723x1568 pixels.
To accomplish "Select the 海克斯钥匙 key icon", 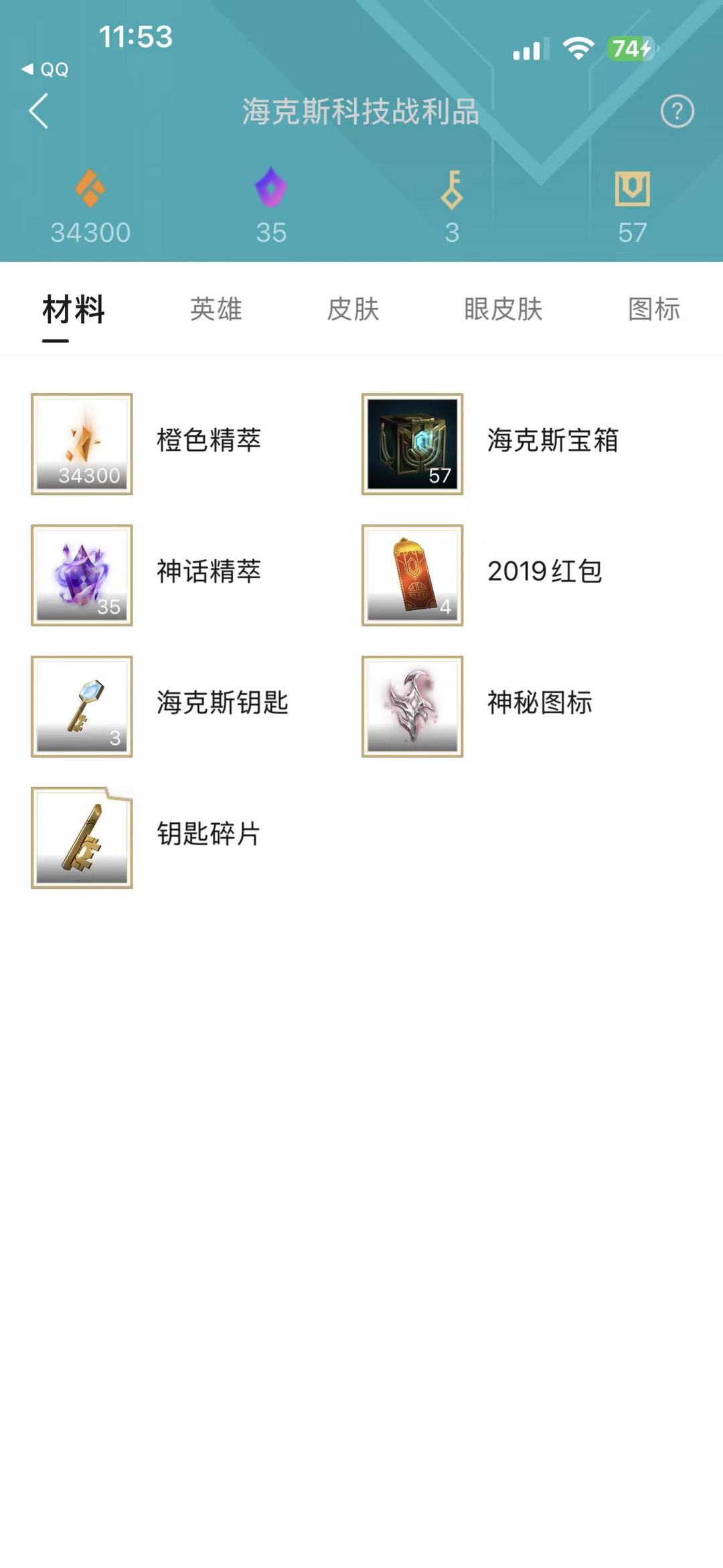I will 81,705.
